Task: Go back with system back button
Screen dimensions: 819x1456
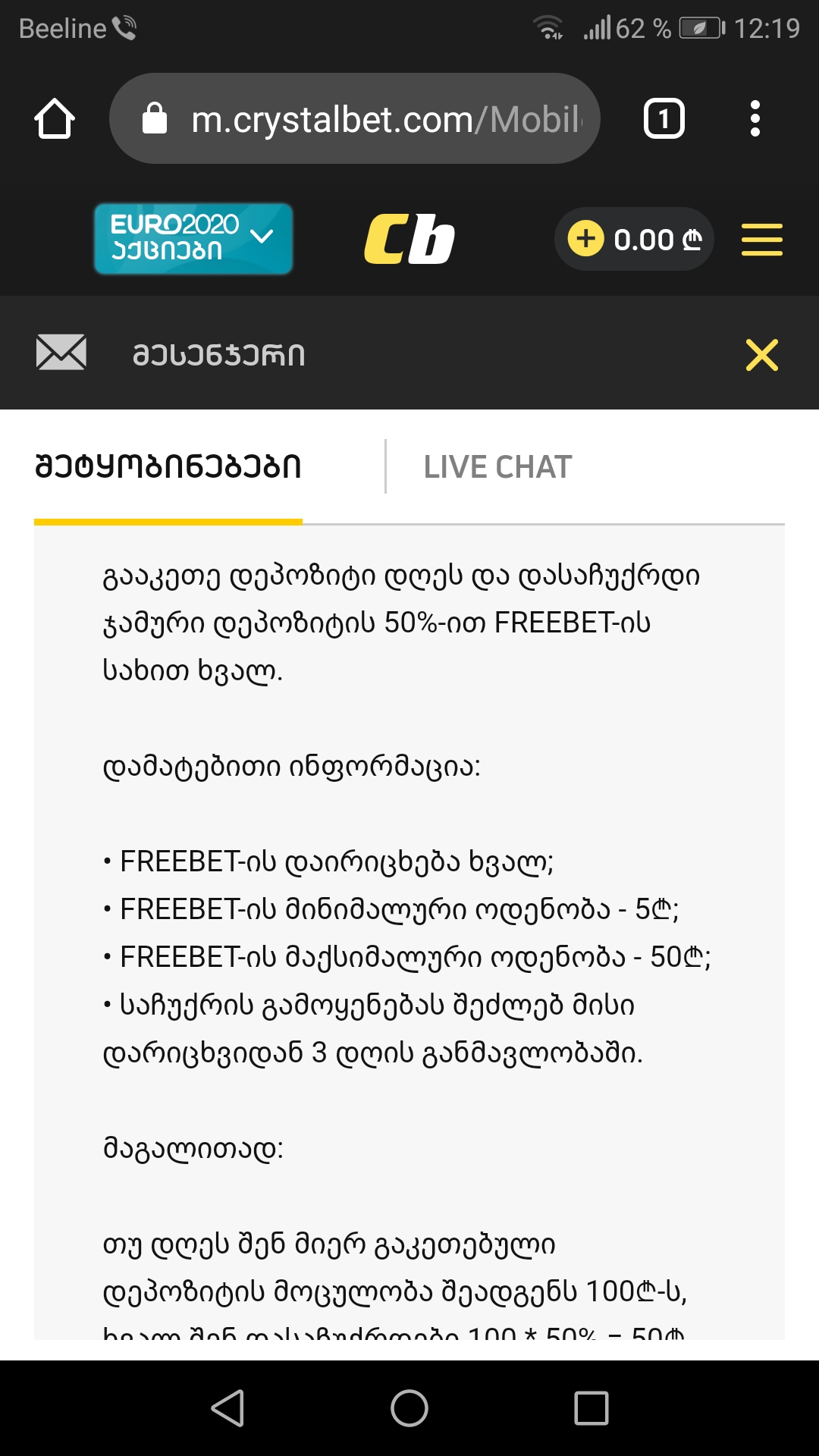Action: click(227, 1408)
